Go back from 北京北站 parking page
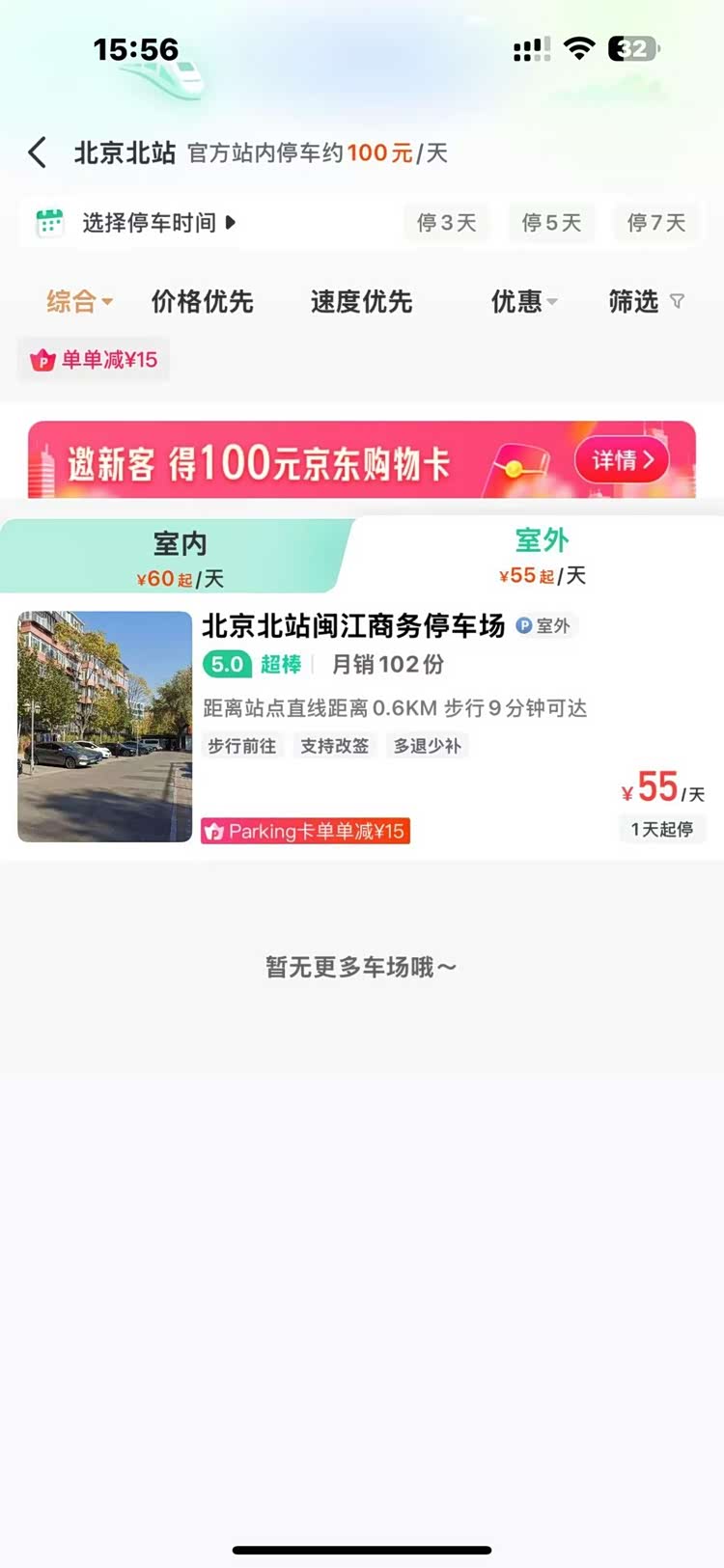This screenshot has width=724, height=1568. click(x=37, y=152)
